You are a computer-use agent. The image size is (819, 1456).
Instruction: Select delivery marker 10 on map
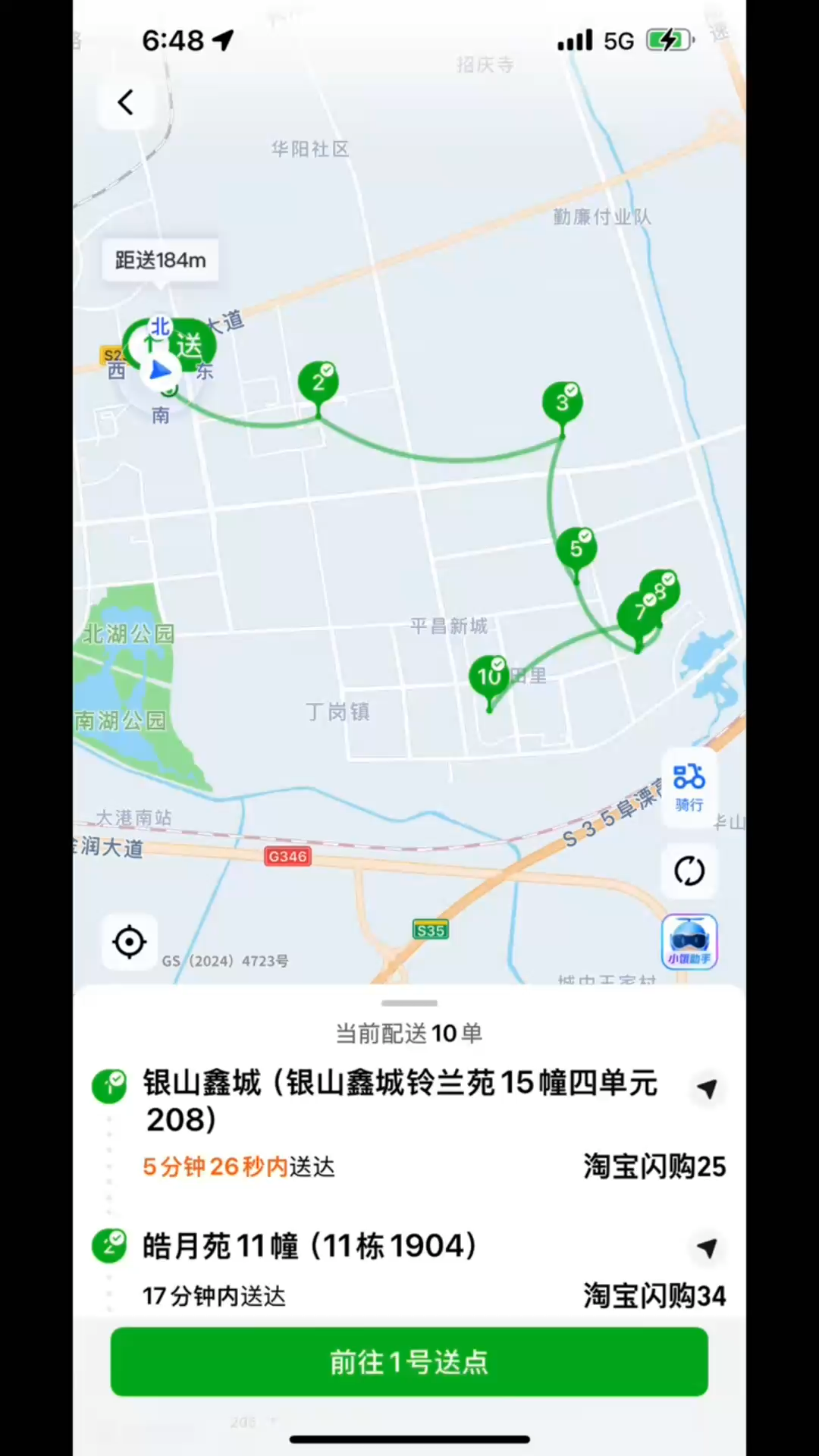point(489,675)
